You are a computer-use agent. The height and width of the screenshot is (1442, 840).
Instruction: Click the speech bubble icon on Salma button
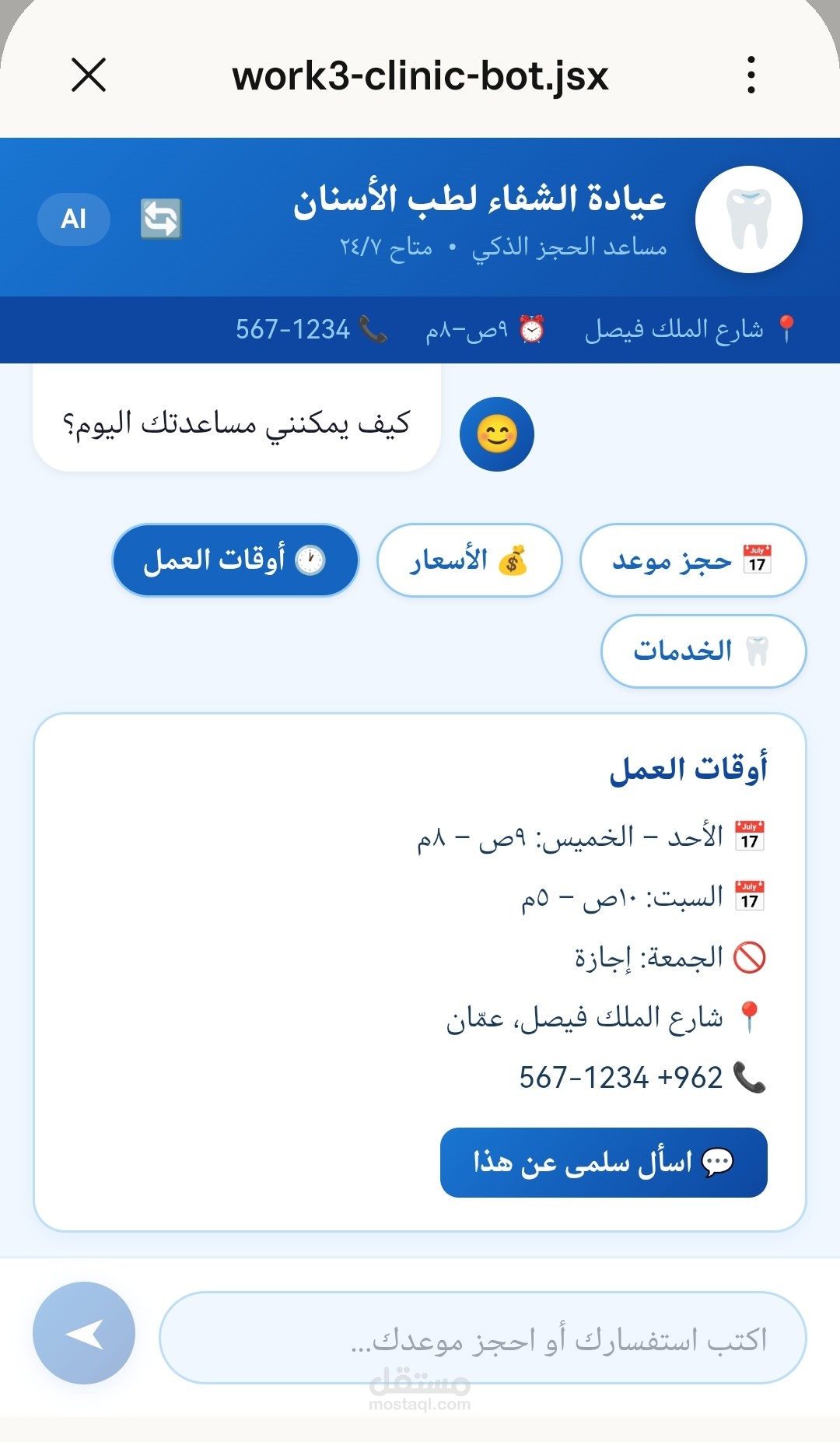point(719,1162)
